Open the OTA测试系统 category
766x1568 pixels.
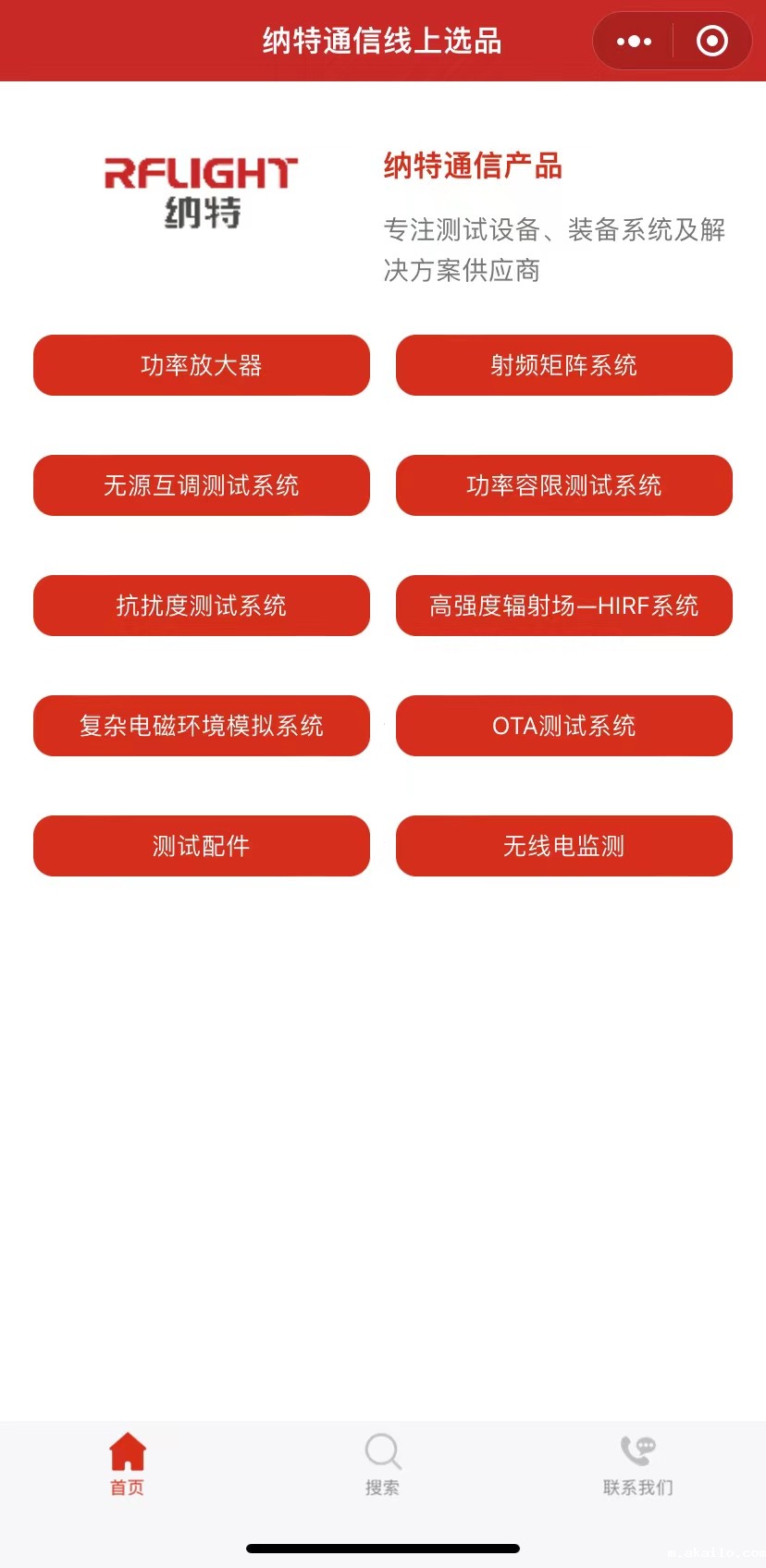coord(564,726)
